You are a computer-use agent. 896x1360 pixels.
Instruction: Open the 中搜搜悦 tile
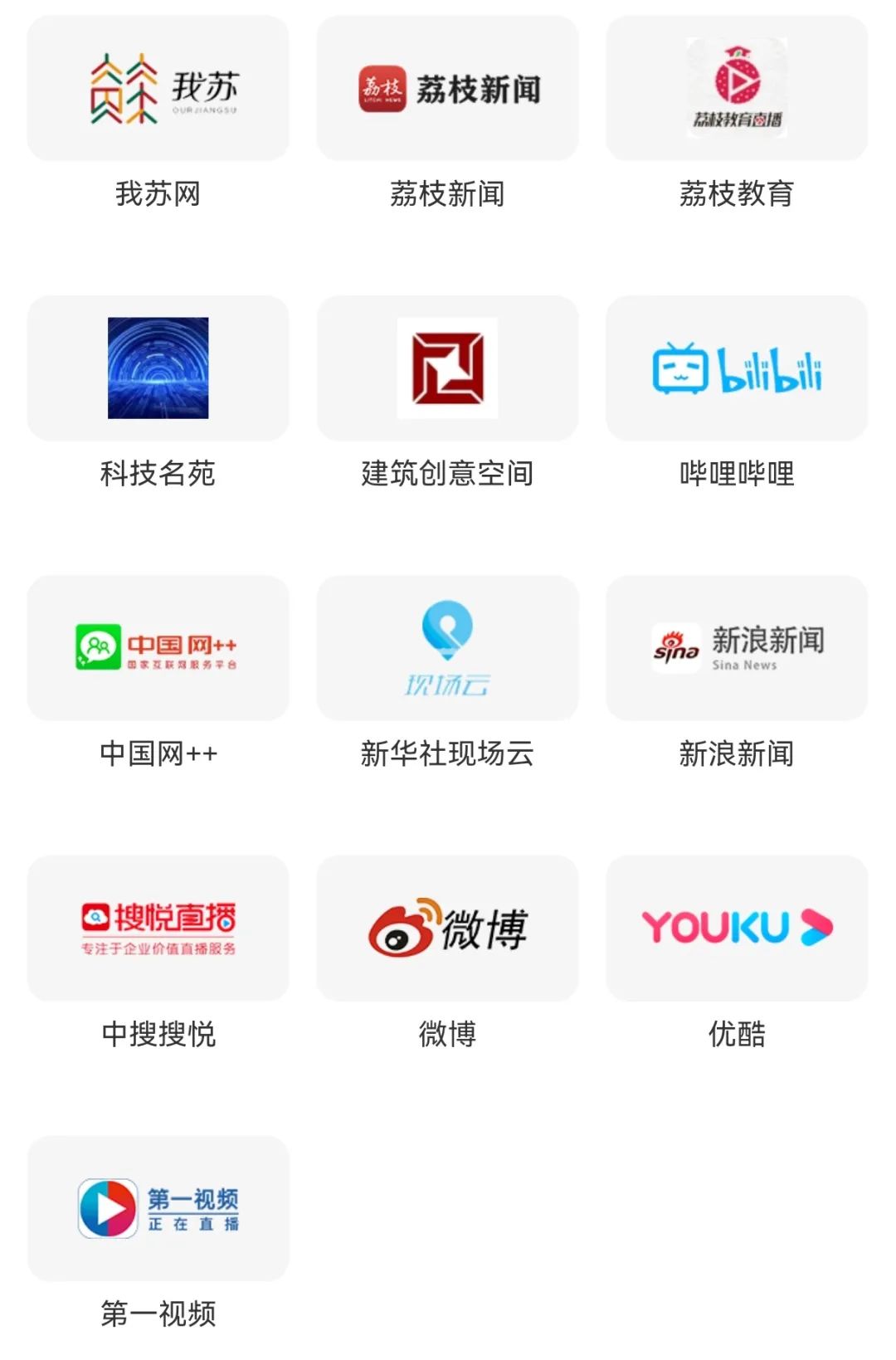(158, 928)
